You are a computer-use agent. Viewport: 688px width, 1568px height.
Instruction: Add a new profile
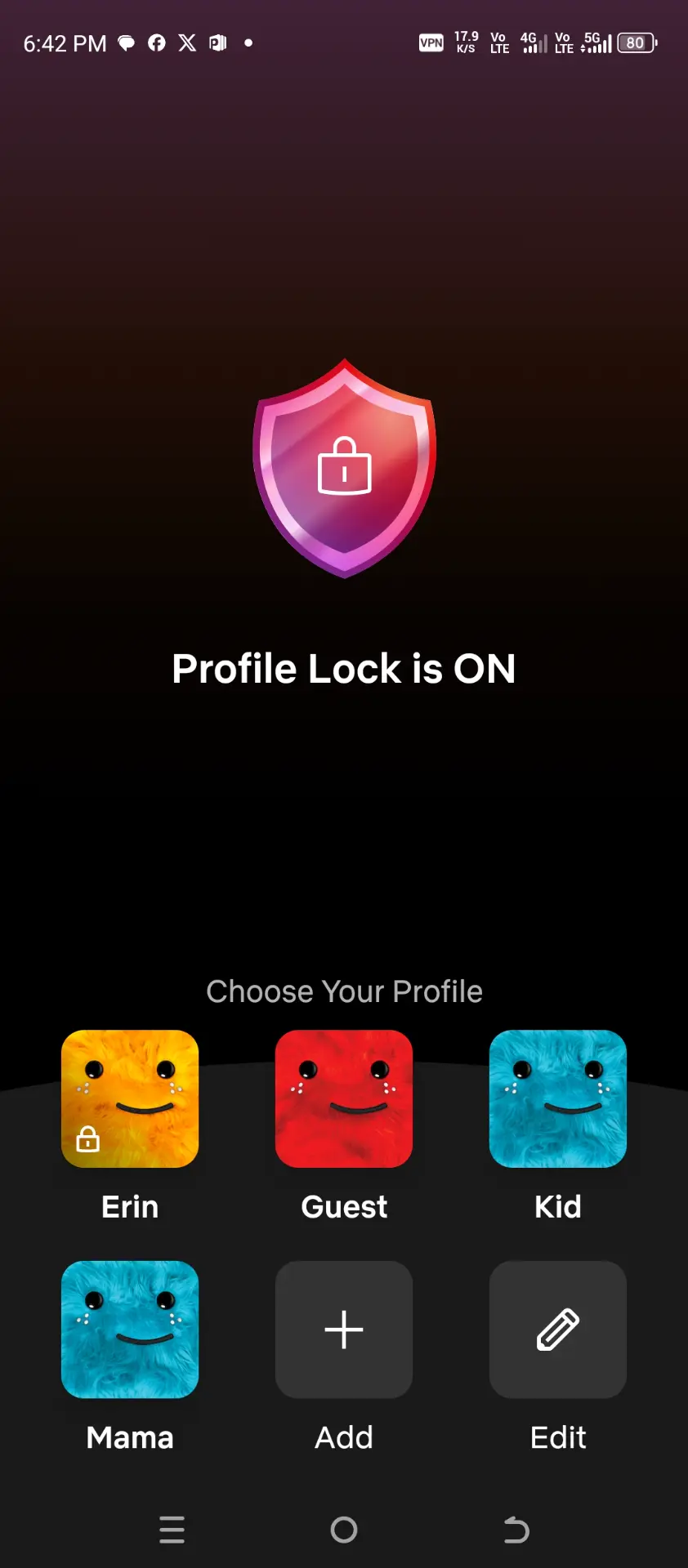click(x=344, y=1330)
